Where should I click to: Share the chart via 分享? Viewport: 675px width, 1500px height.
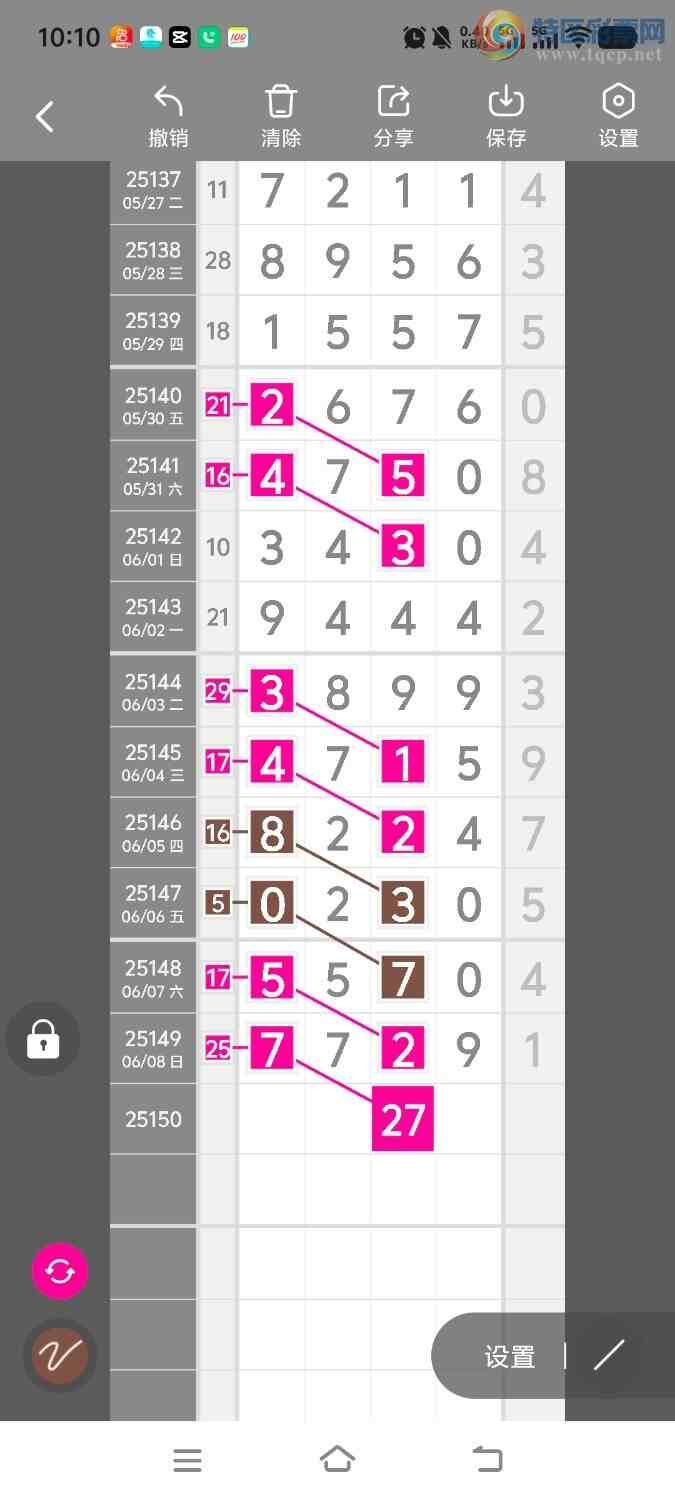[393, 117]
